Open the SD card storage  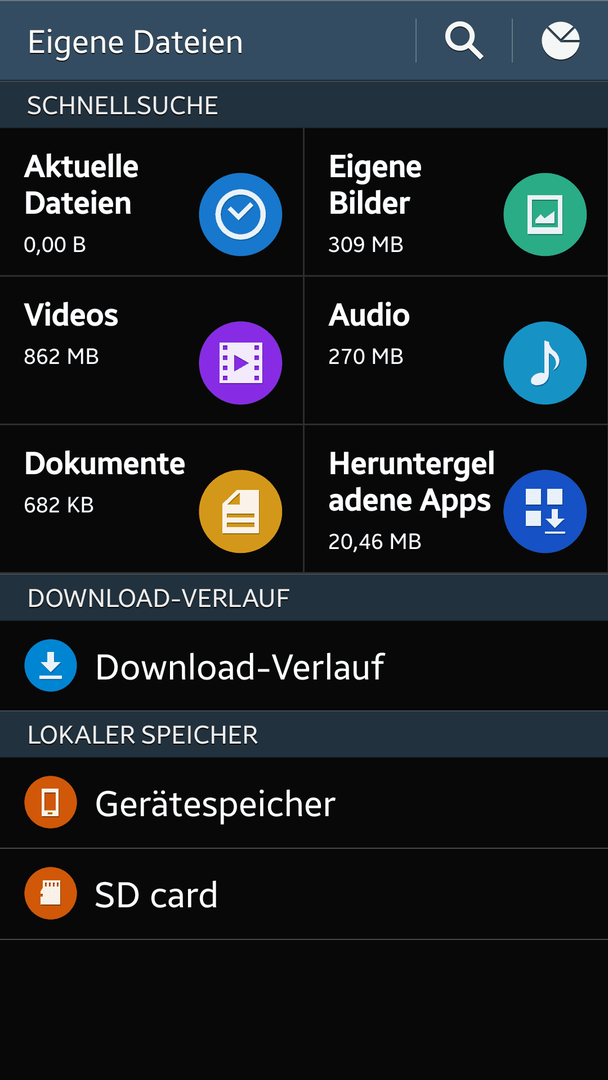[x=304, y=893]
